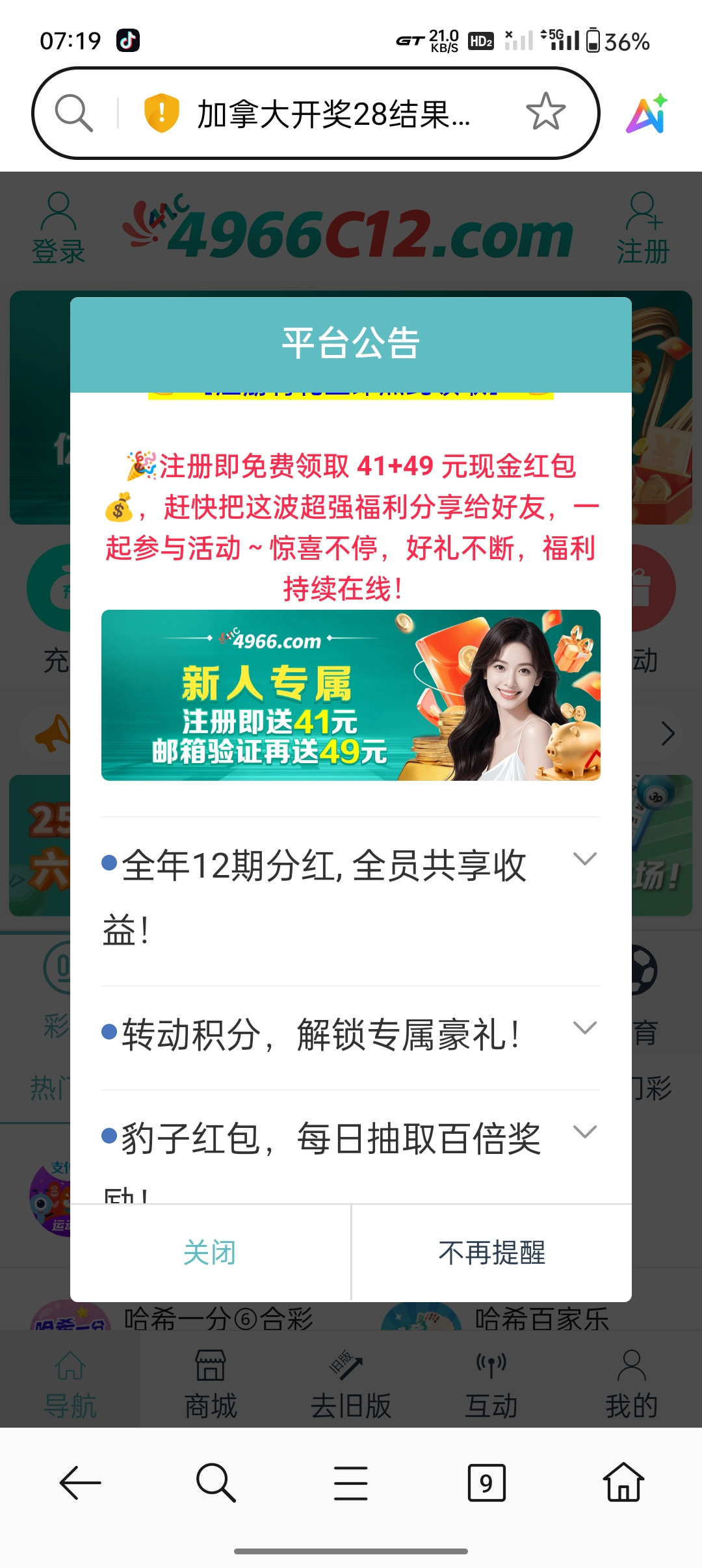Image resolution: width=702 pixels, height=1568 pixels.
Task: Expand the 豹子红包 announcement
Action: click(x=584, y=1132)
